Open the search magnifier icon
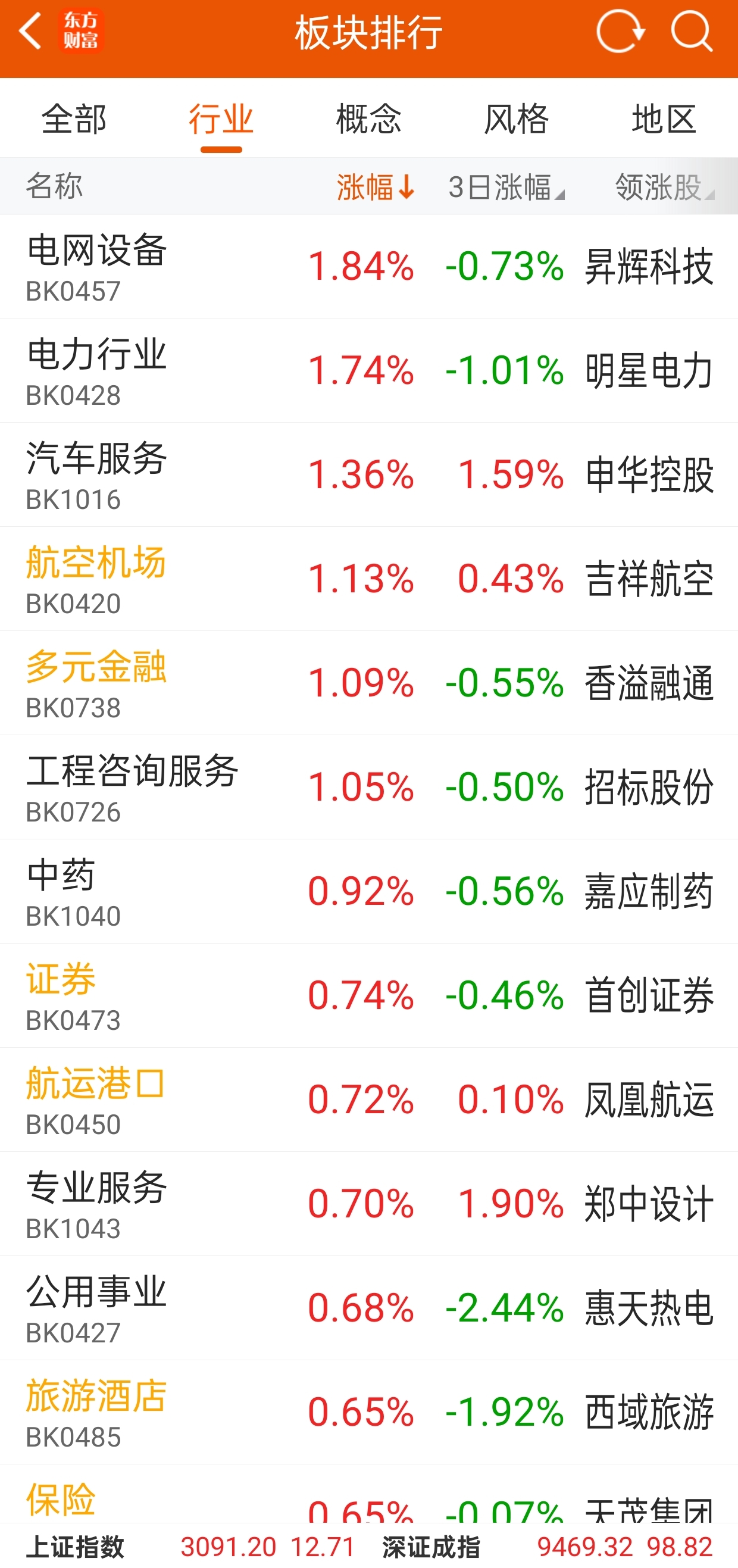The height and width of the screenshot is (1568, 738). point(692,32)
